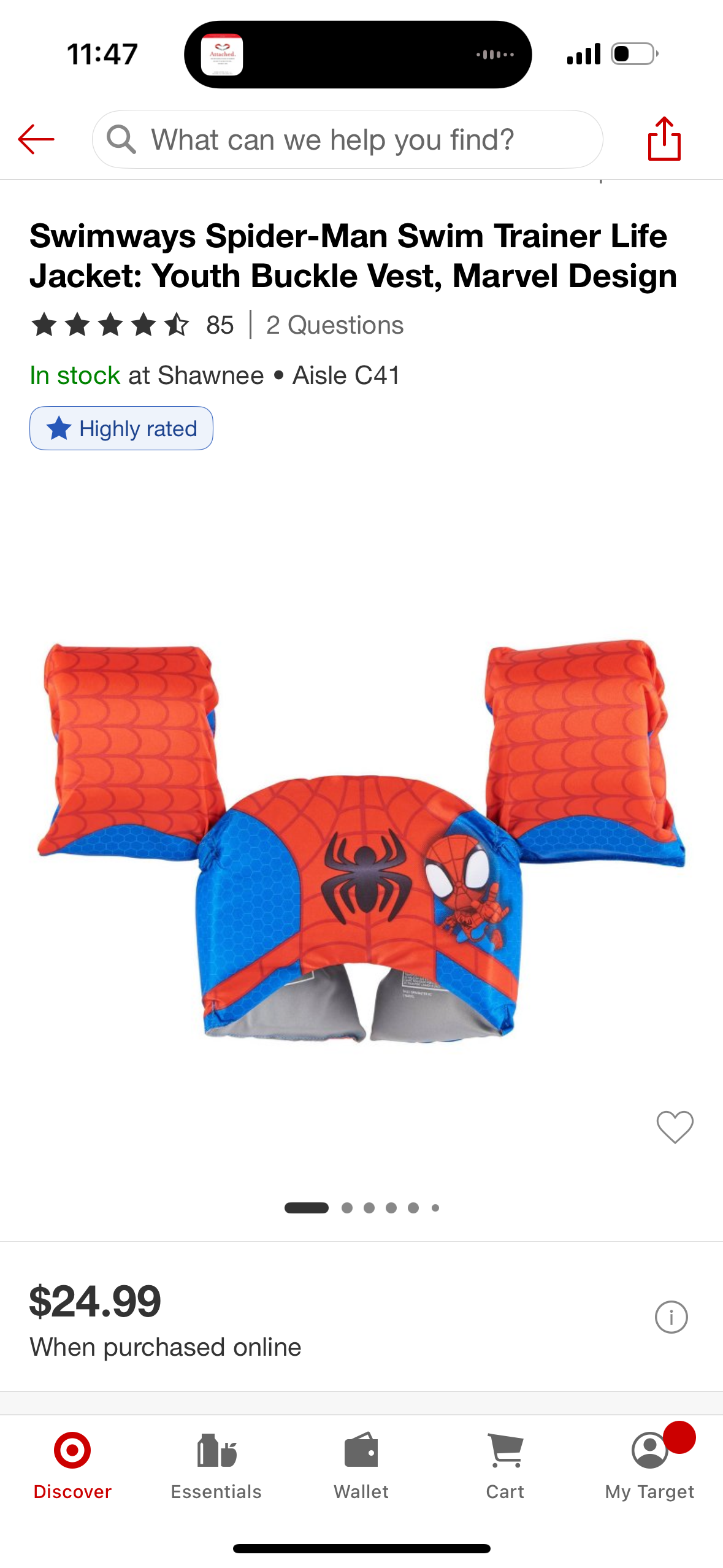Tap the Highly rated badge
This screenshot has height=1568, width=723.
pyautogui.click(x=121, y=428)
